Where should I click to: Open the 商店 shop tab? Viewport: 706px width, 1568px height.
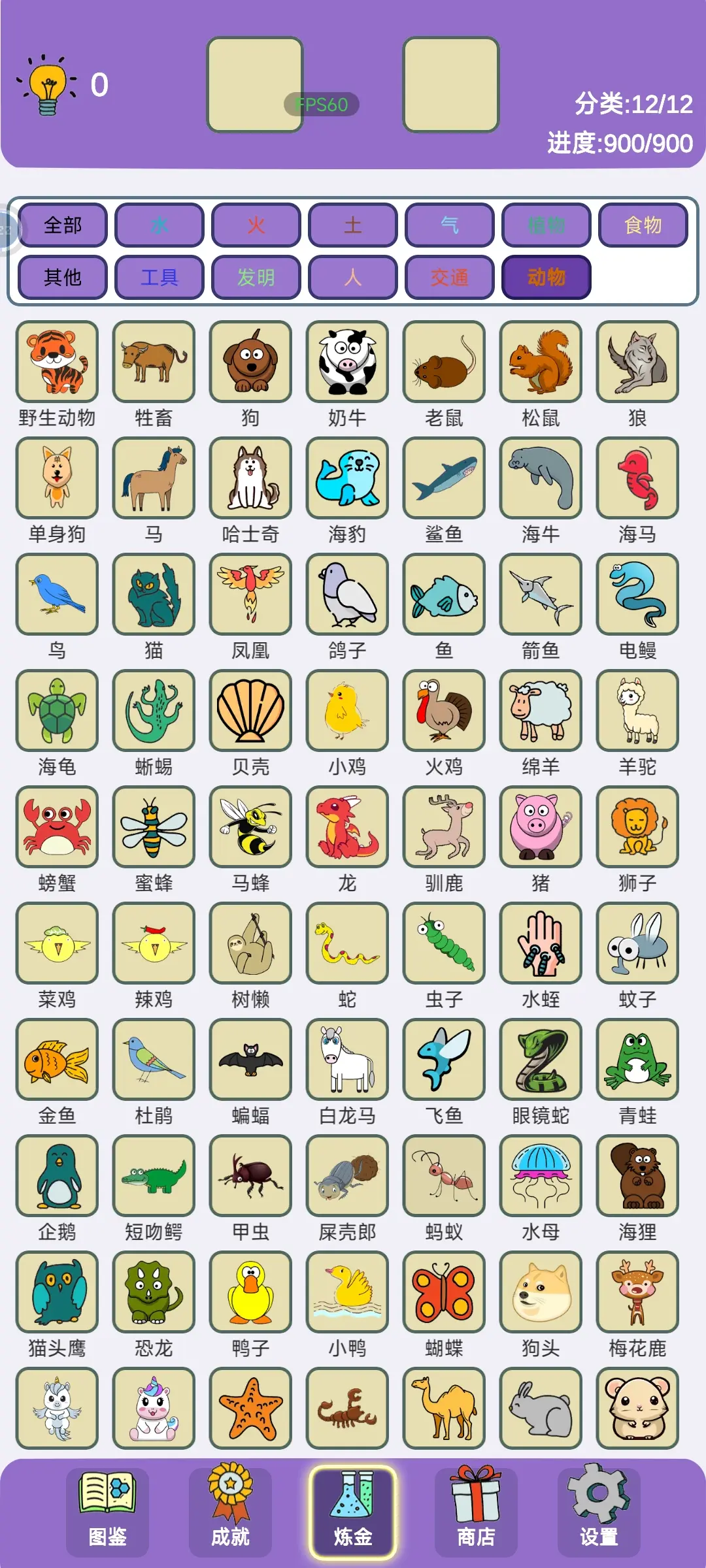[476, 1512]
